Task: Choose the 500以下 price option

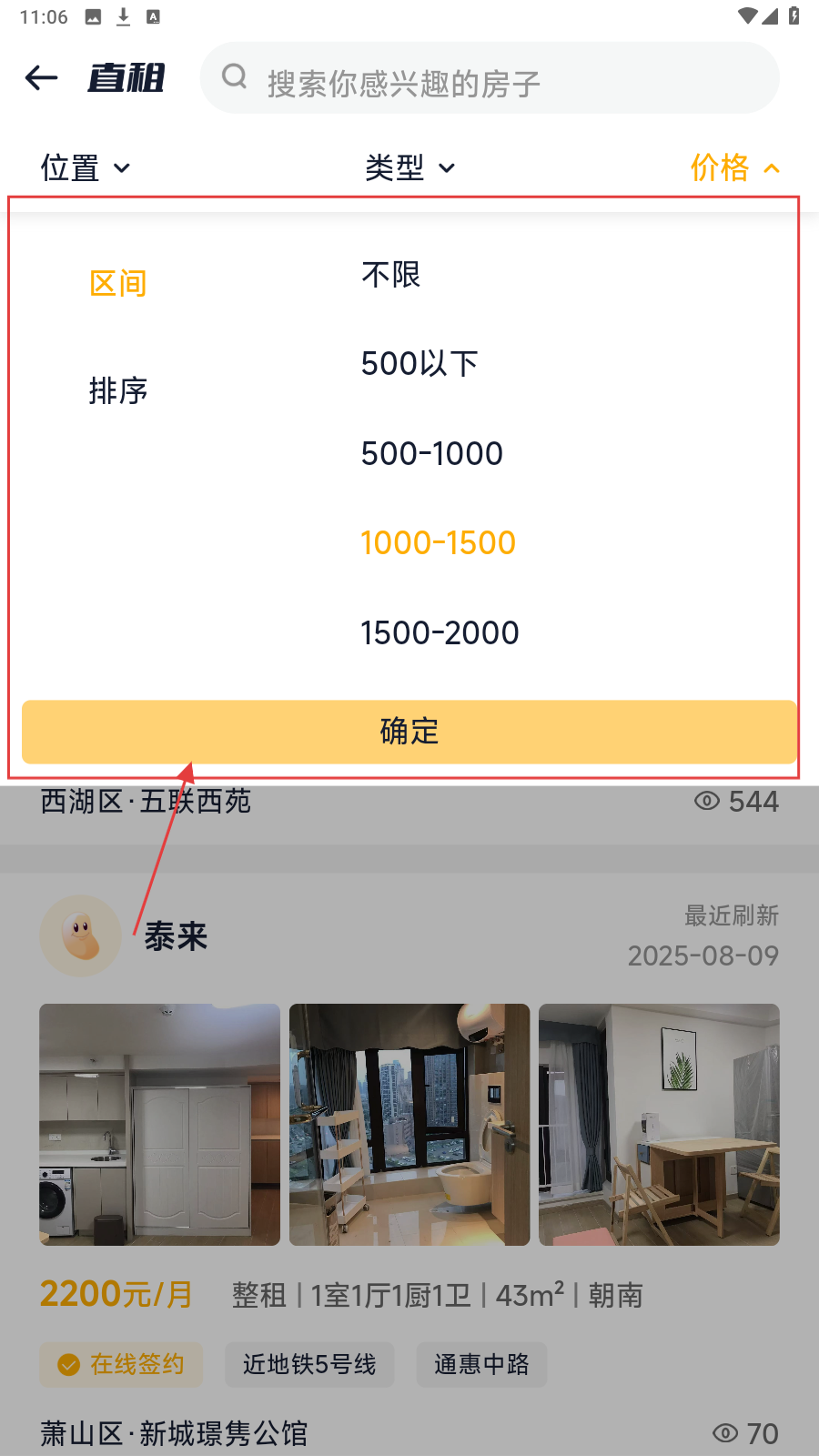Action: pos(420,364)
